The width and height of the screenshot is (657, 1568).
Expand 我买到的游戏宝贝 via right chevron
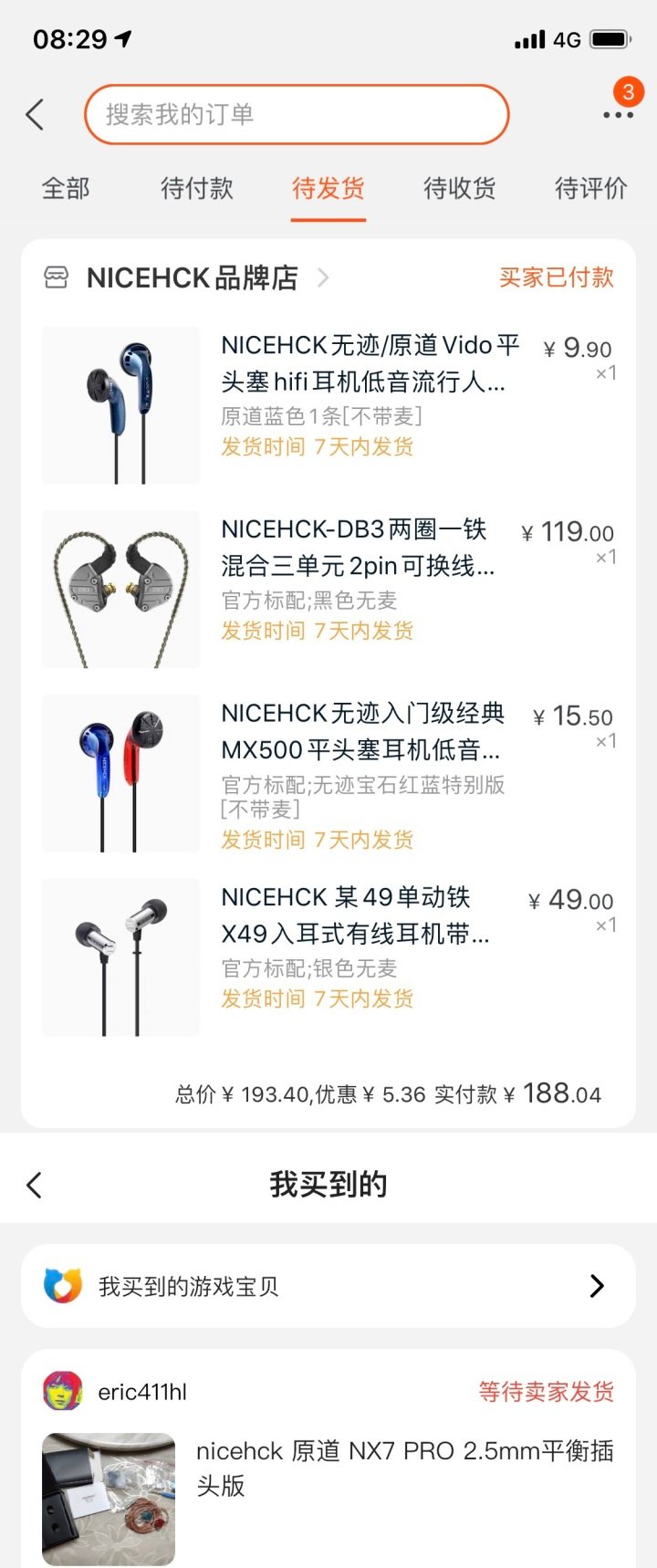(x=598, y=1286)
